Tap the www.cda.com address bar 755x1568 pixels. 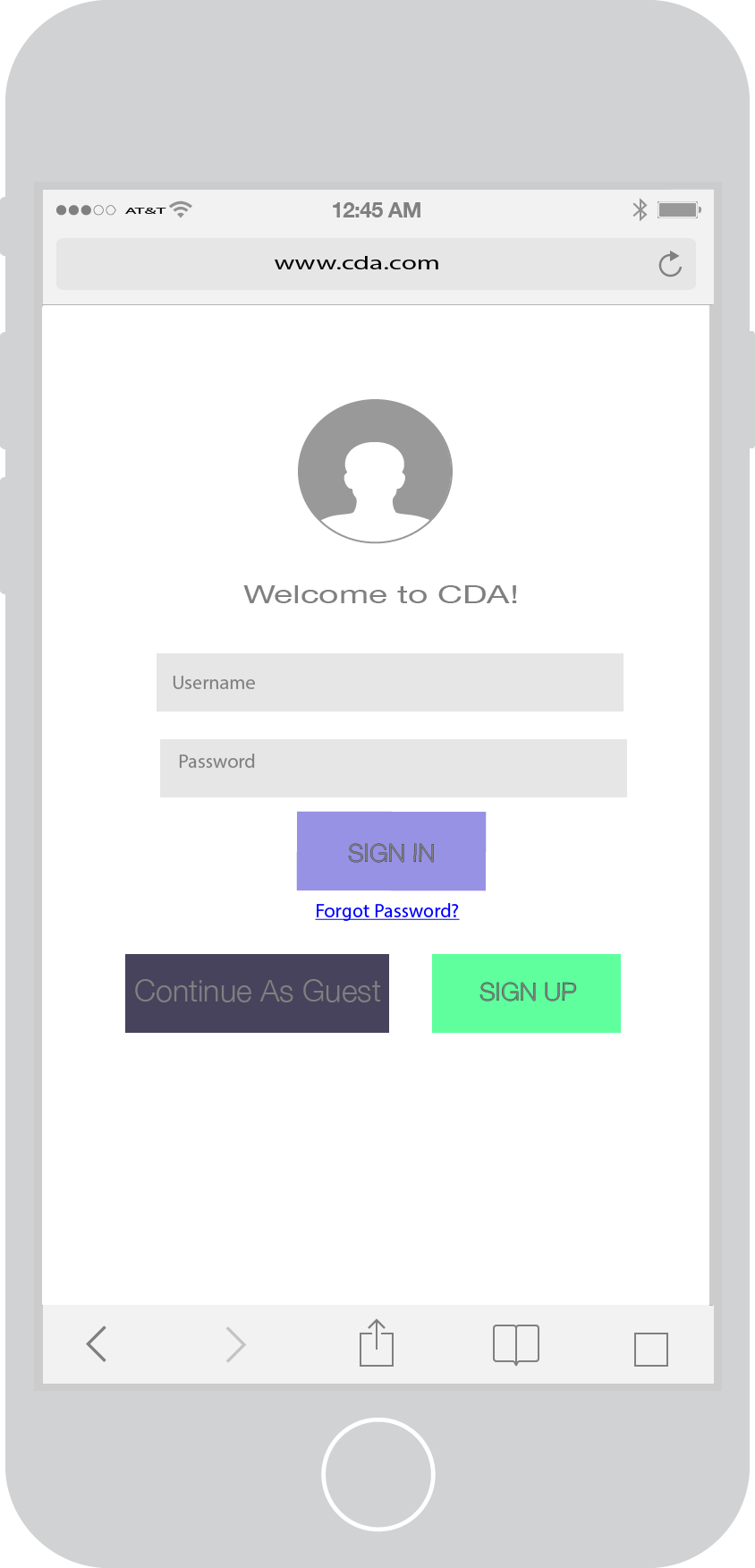356,264
